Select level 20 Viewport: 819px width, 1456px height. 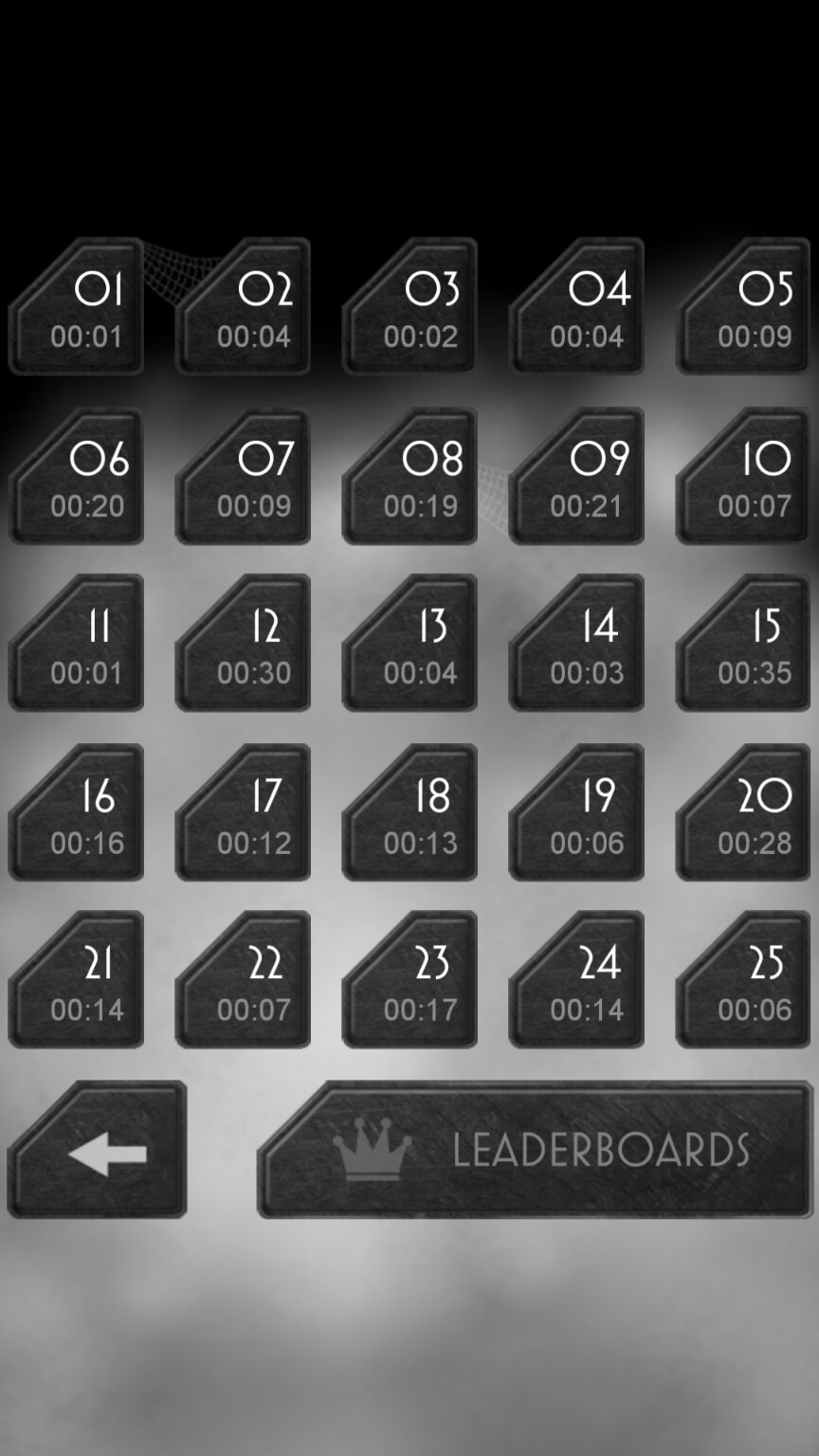tap(745, 814)
